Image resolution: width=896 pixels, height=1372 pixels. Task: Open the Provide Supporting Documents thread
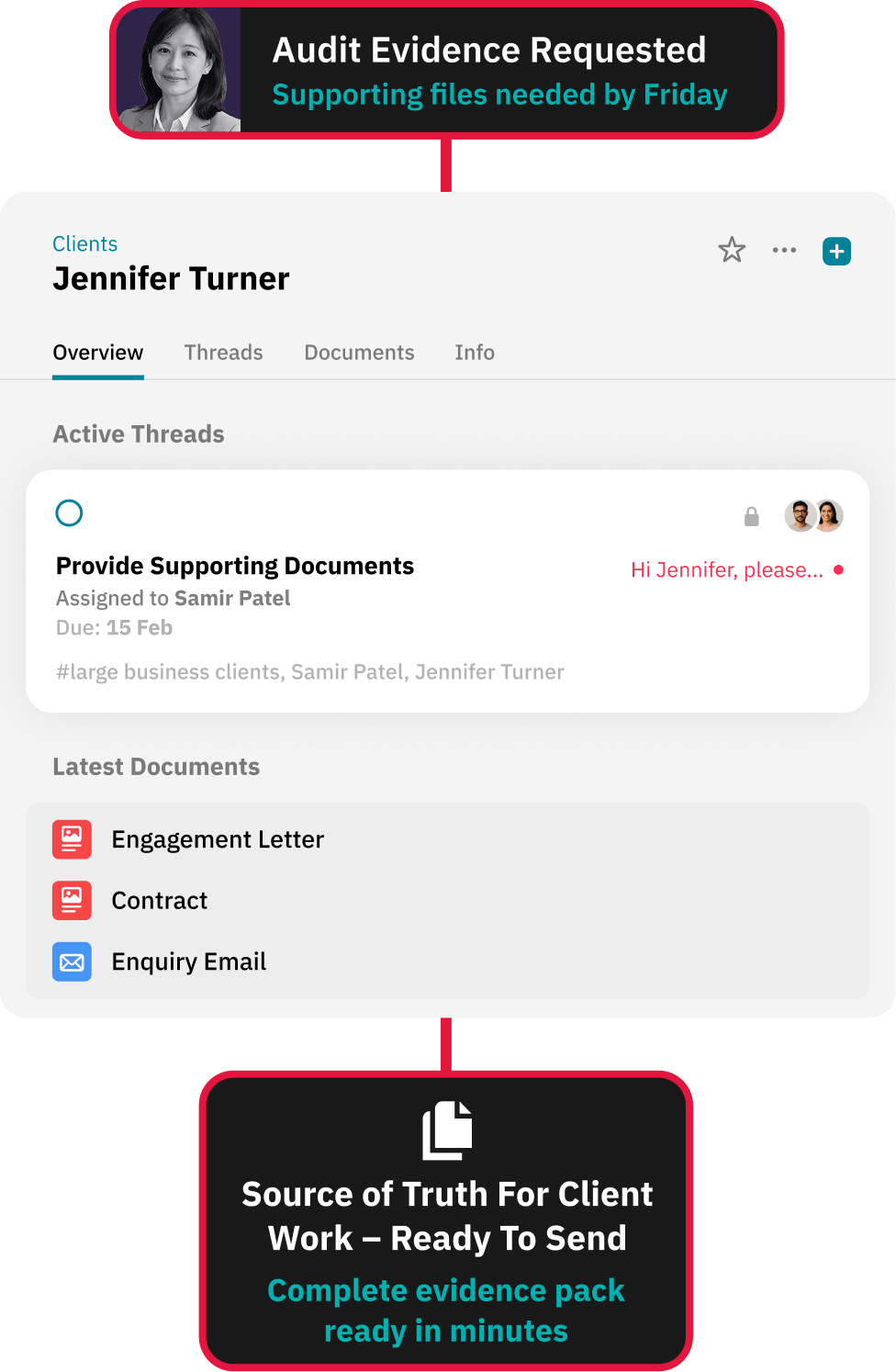(235, 566)
